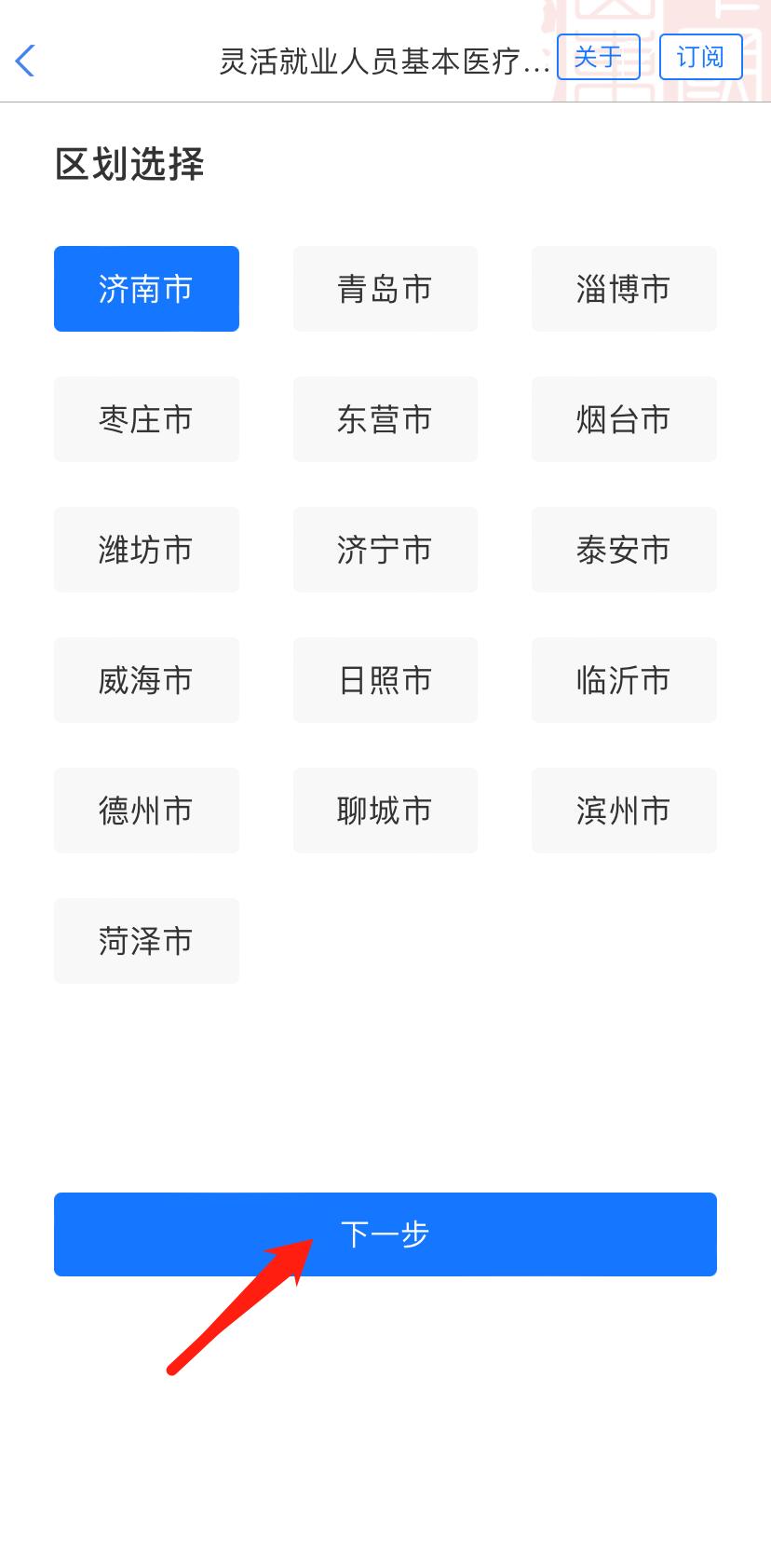Select 济宁市 as the region
The width and height of the screenshot is (771, 1568).
[385, 550]
